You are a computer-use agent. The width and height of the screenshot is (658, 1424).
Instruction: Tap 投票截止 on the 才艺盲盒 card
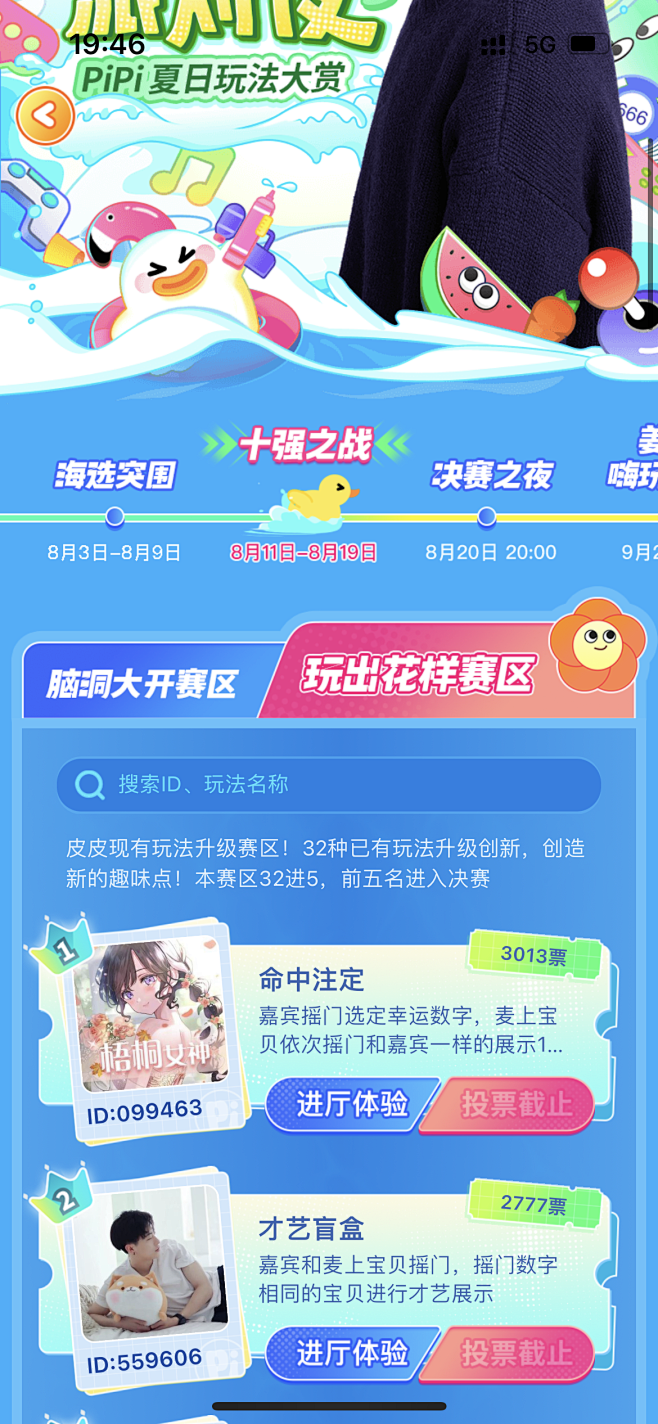(x=510, y=1354)
